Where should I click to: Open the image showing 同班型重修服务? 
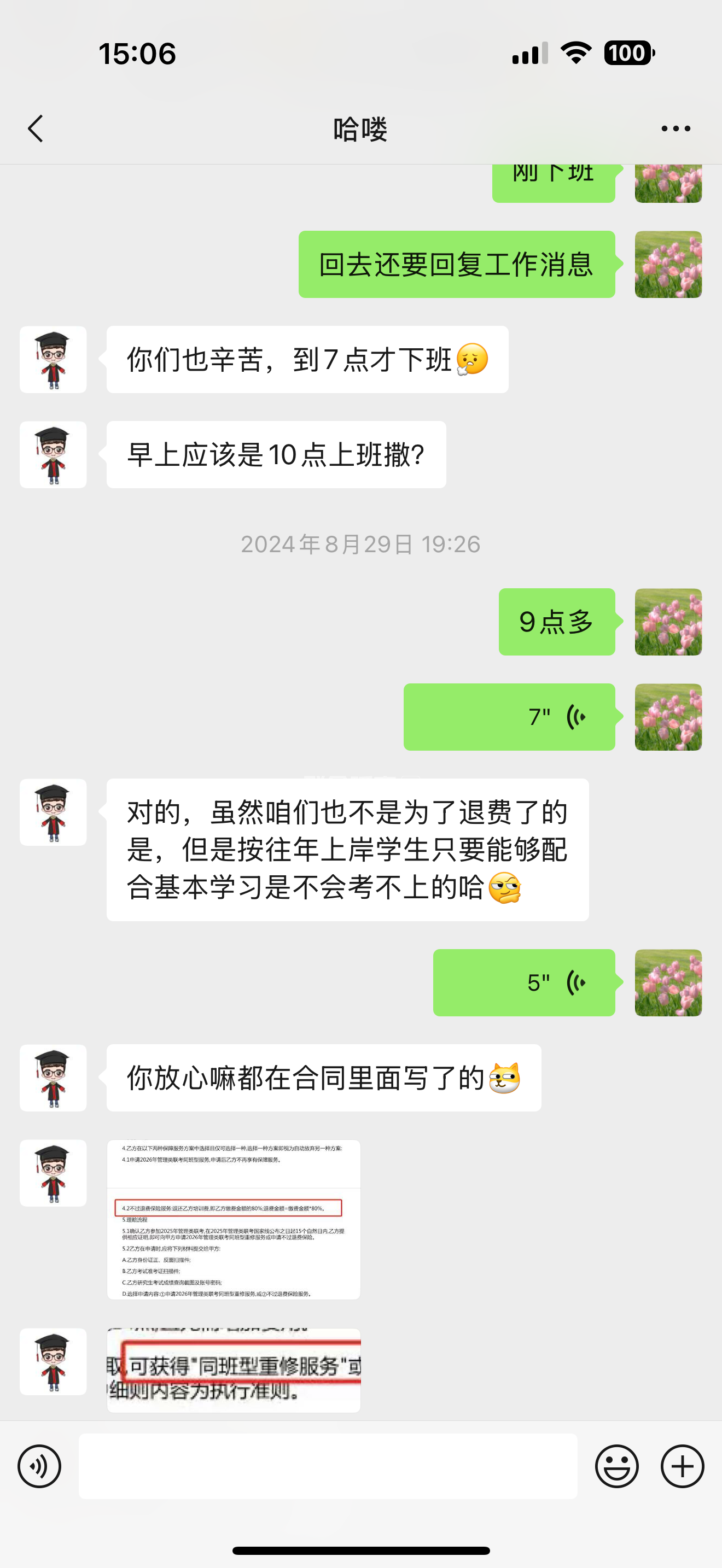tap(234, 1370)
